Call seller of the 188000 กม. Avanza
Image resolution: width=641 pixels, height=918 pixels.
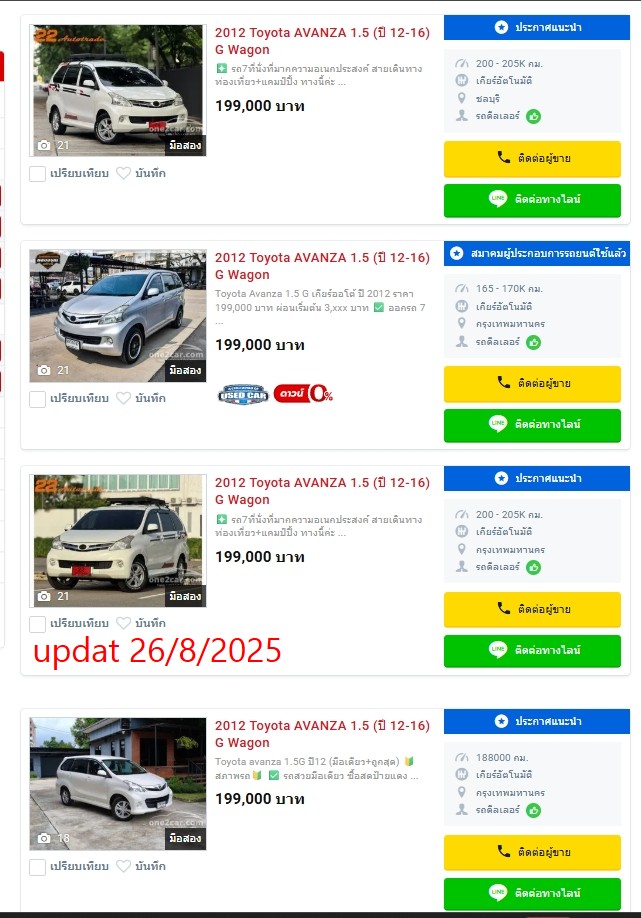pos(532,852)
